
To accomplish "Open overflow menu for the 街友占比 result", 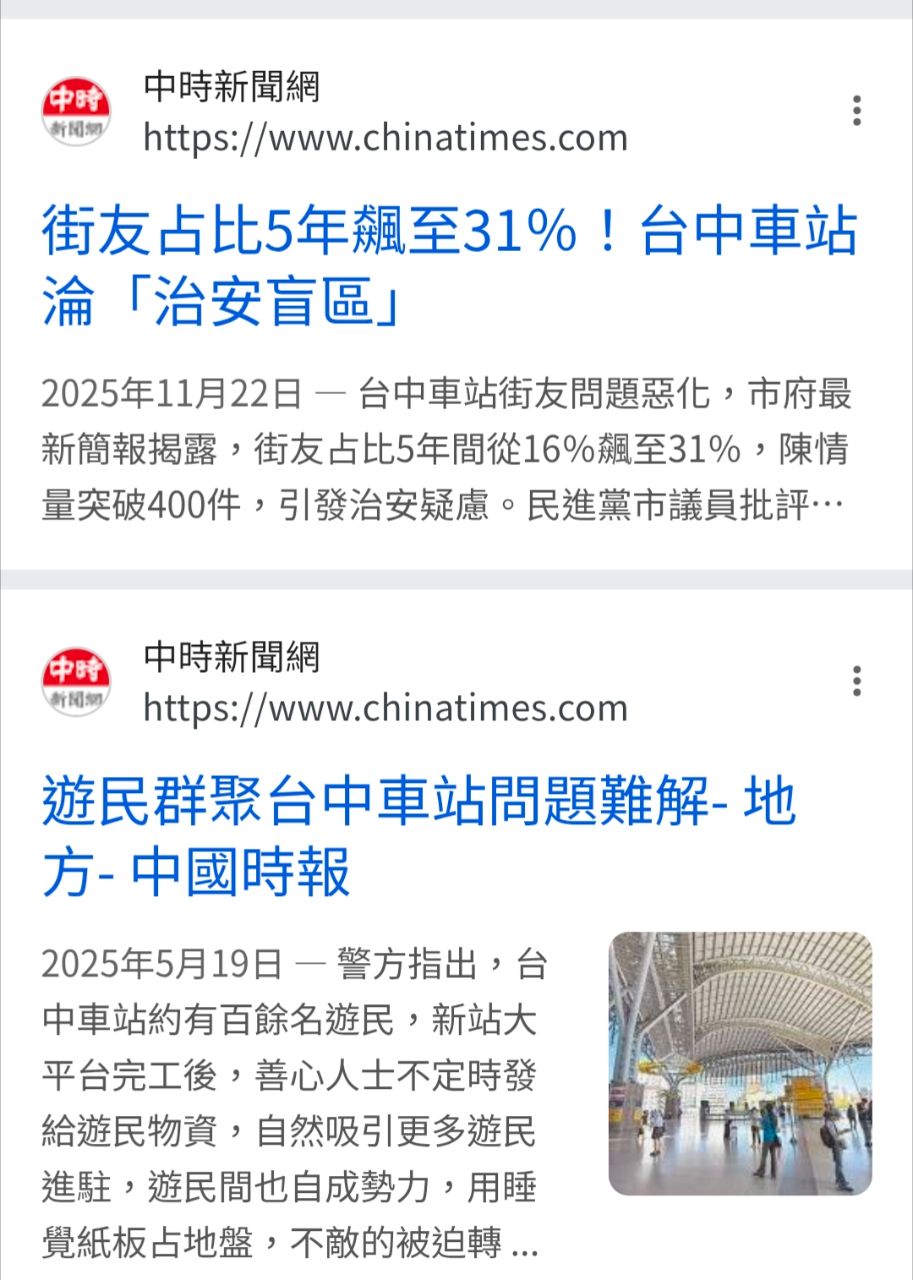I will 856,111.
